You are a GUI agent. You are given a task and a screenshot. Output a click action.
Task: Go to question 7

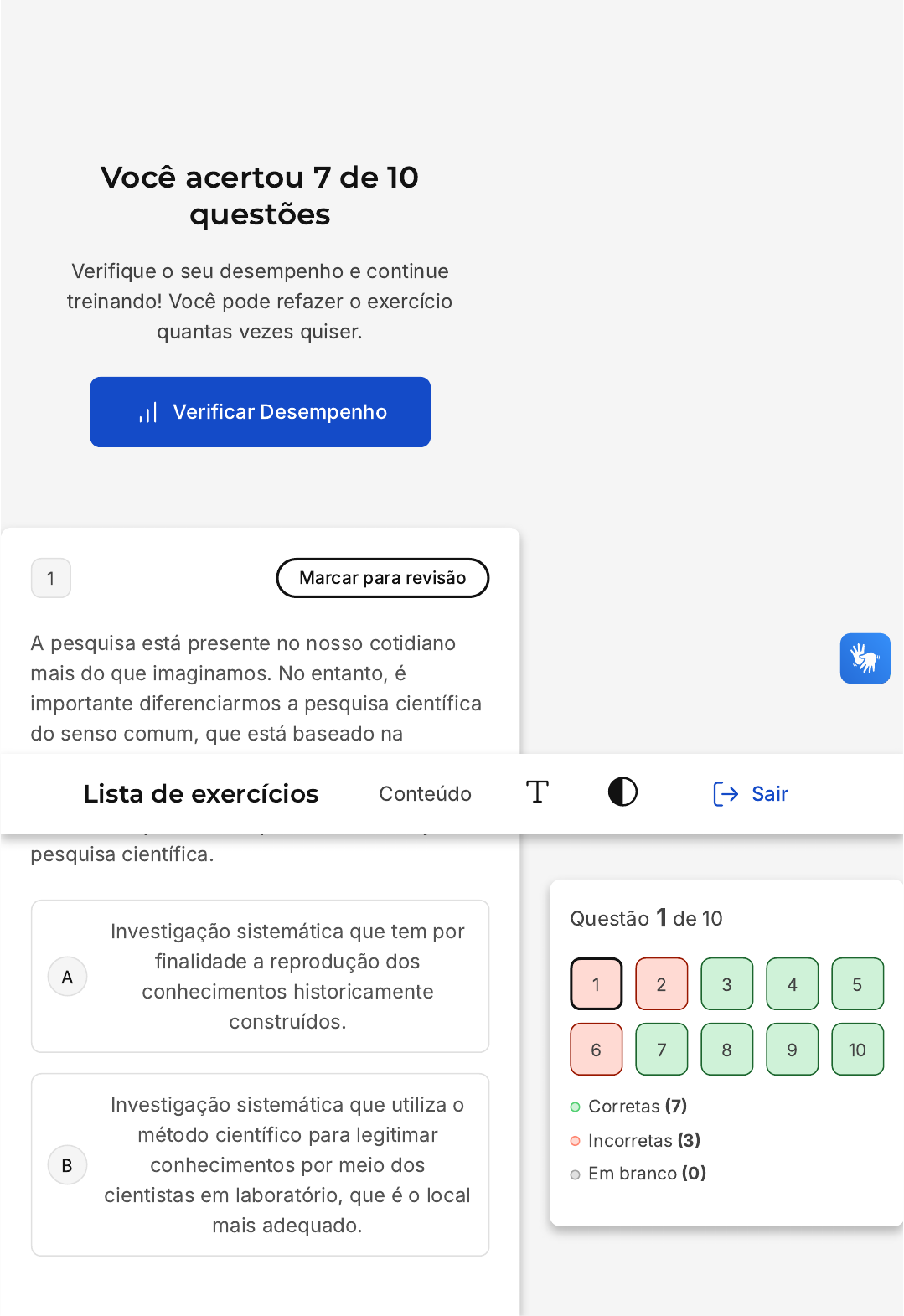pyautogui.click(x=661, y=1050)
